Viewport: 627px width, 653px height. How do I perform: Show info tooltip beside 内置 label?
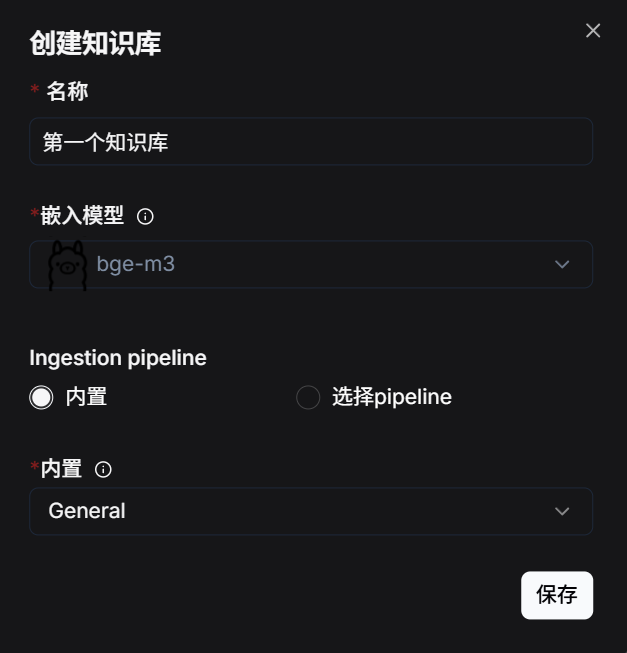(103, 469)
